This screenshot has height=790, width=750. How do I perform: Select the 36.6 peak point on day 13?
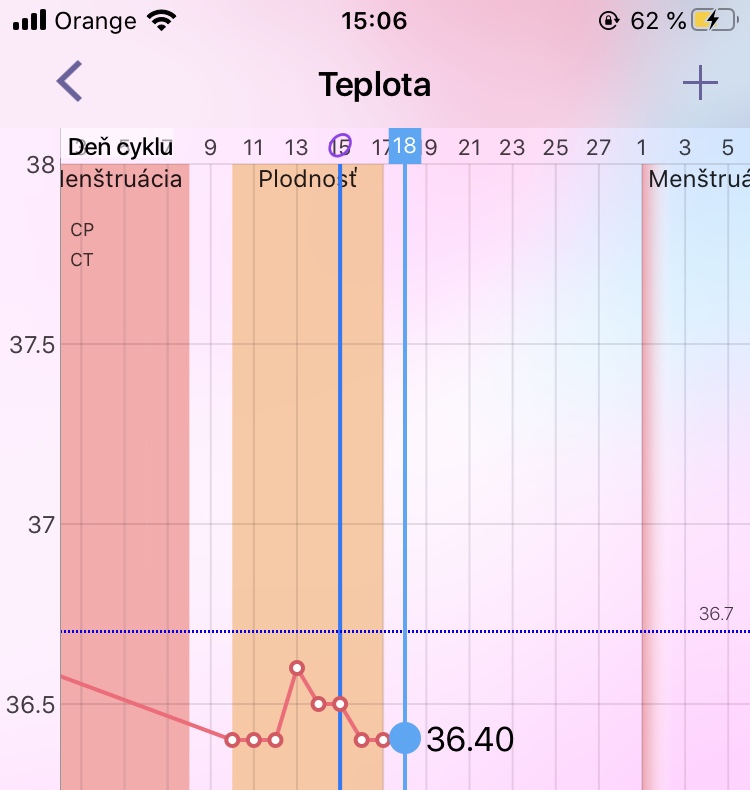(297, 668)
